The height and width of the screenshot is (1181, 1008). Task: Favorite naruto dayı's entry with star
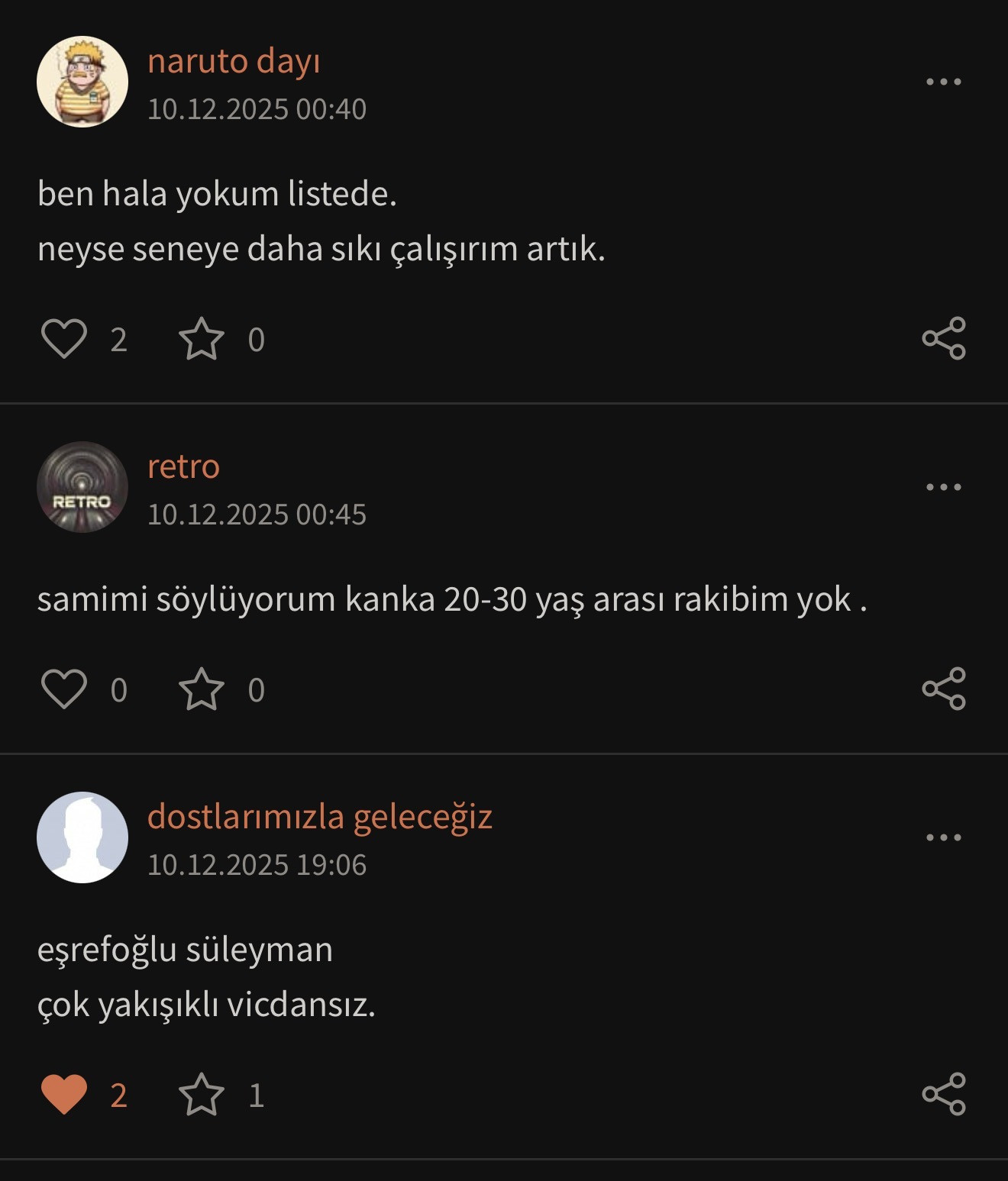point(202,339)
